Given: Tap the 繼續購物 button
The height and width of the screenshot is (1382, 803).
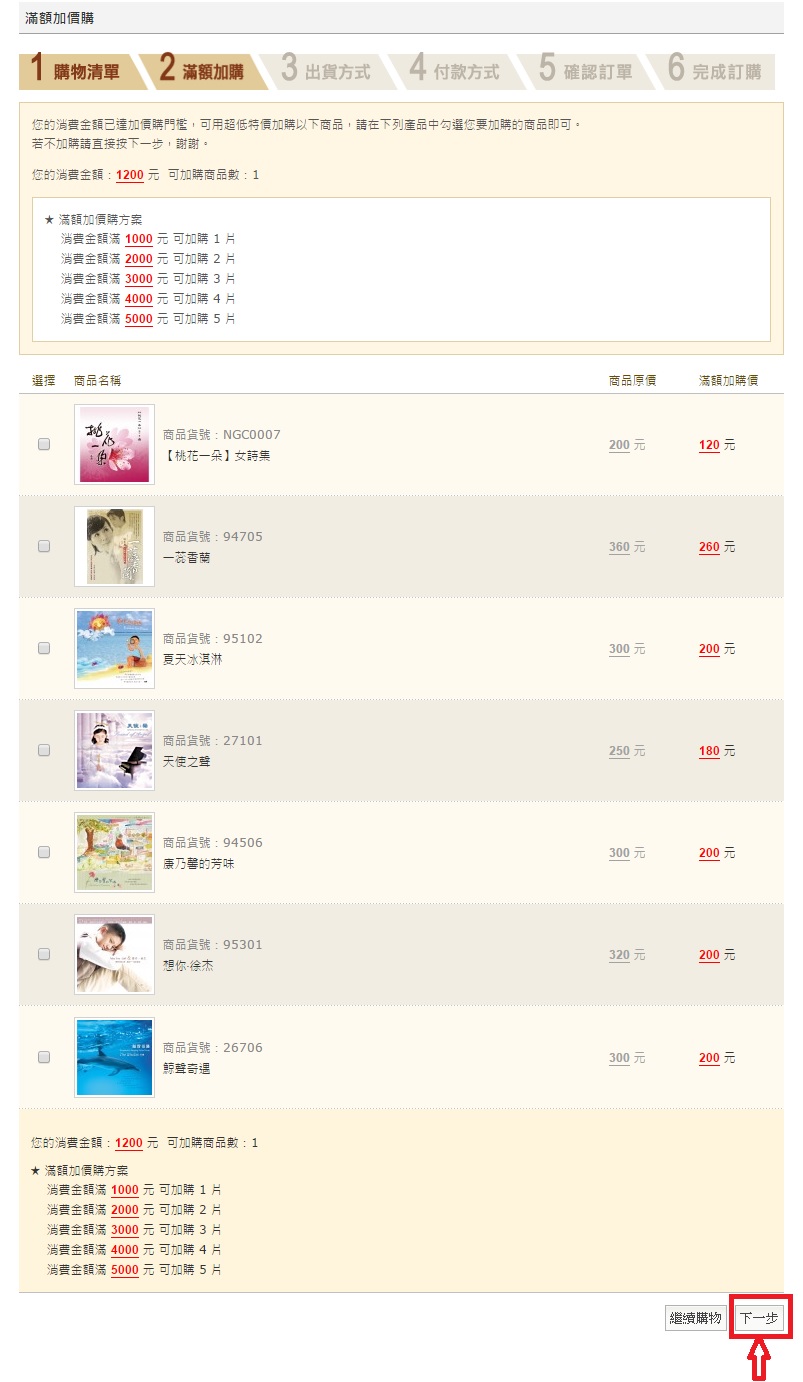Looking at the screenshot, I should click(695, 1318).
